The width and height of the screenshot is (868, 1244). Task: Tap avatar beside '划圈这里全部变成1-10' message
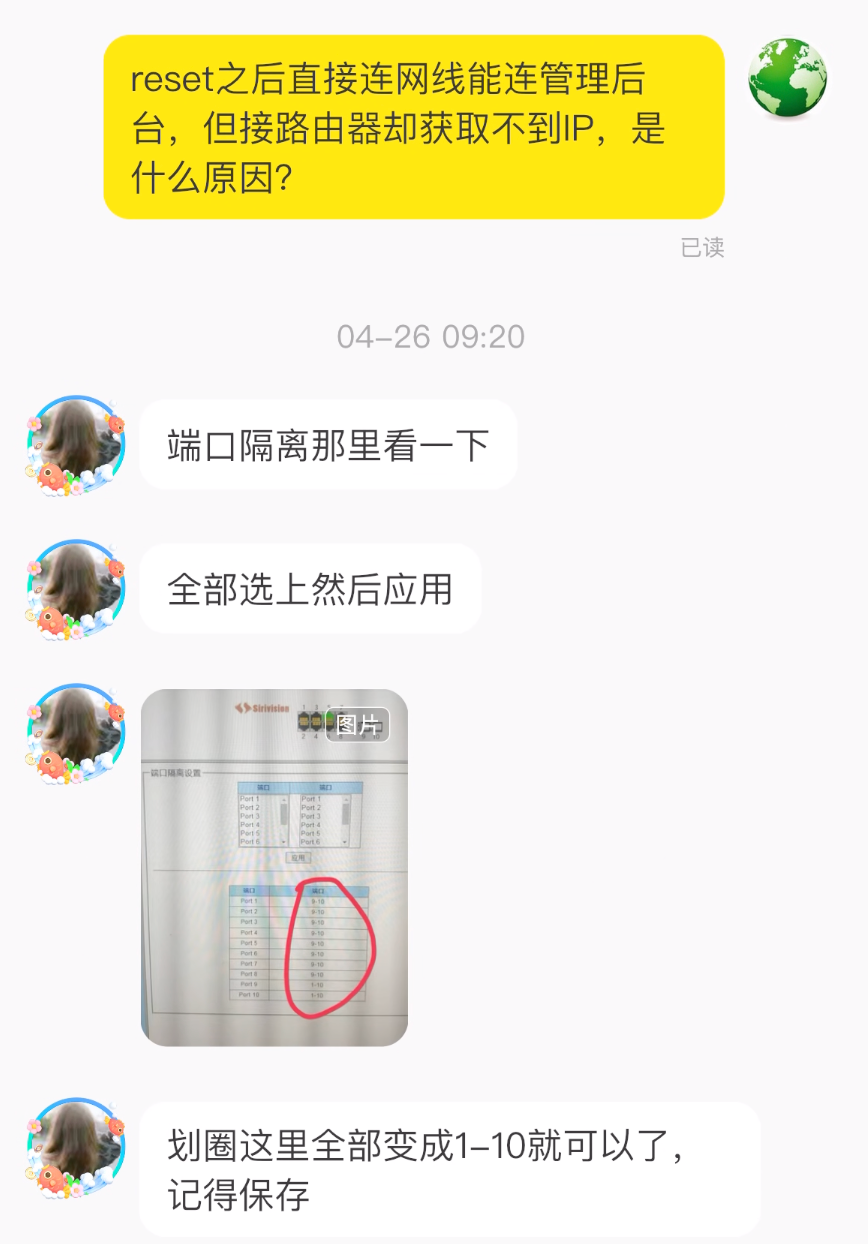[76, 1148]
